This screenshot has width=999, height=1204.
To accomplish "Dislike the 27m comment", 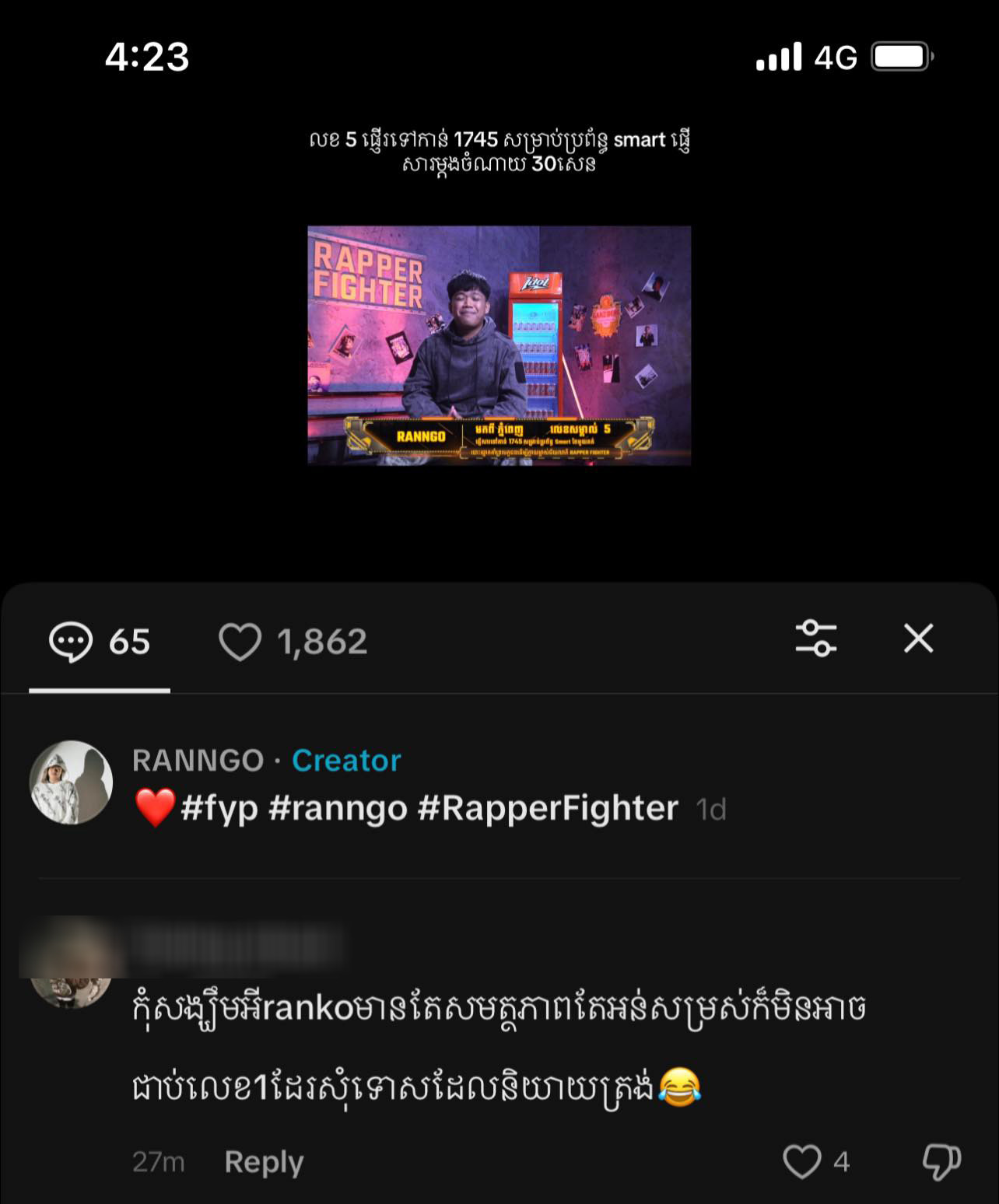I will (x=941, y=1162).
